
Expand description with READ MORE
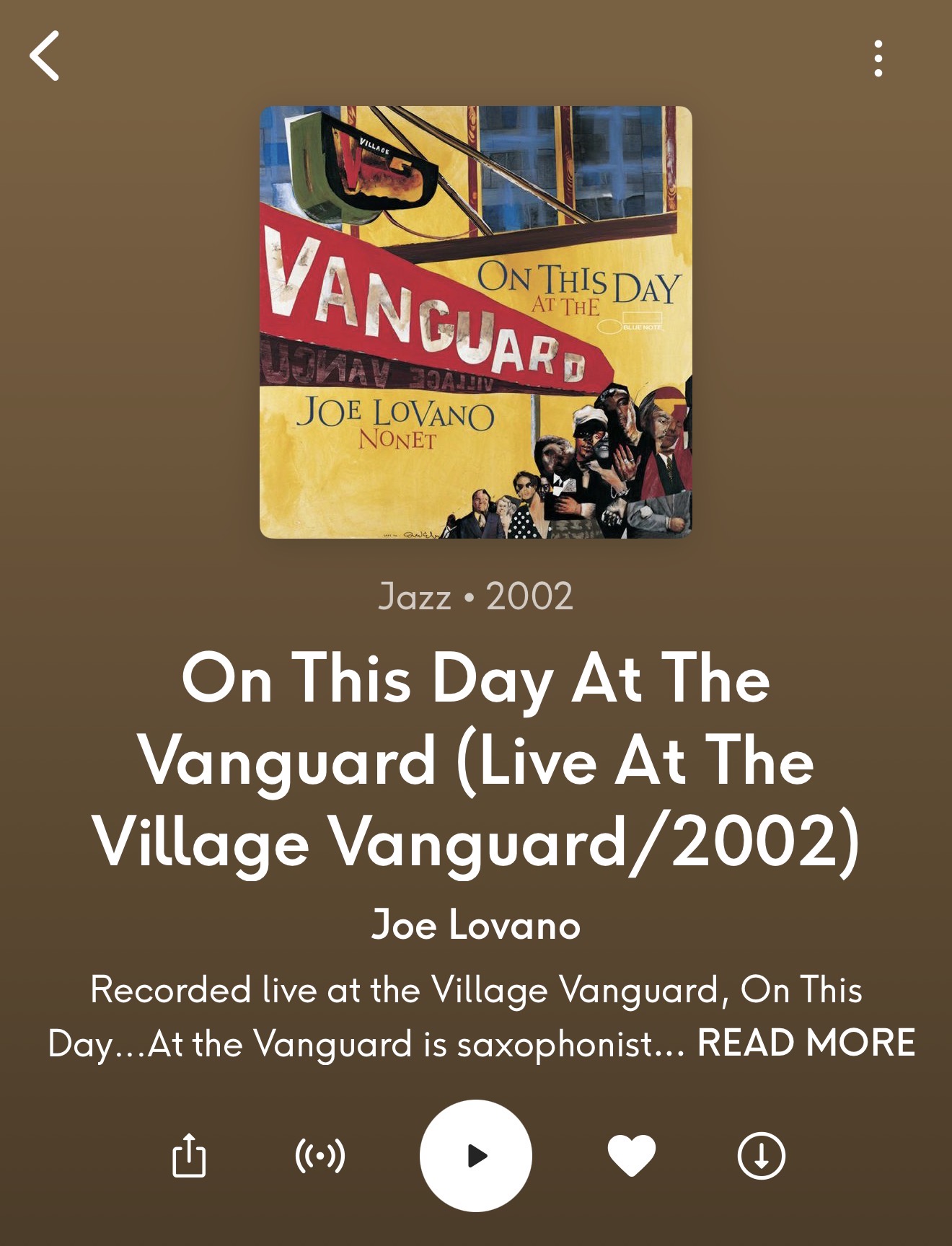pos(806,1043)
